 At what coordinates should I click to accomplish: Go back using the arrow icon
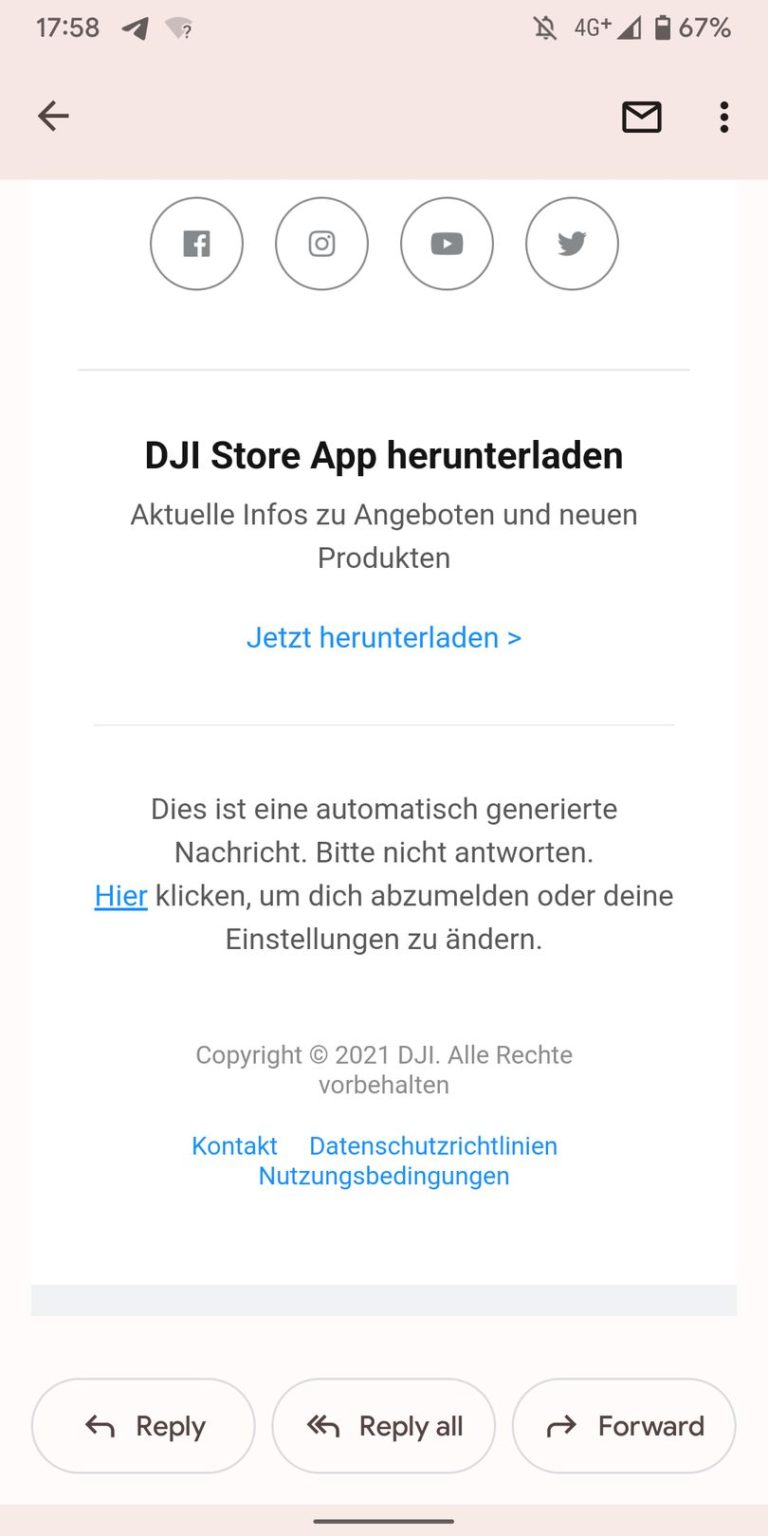53,116
